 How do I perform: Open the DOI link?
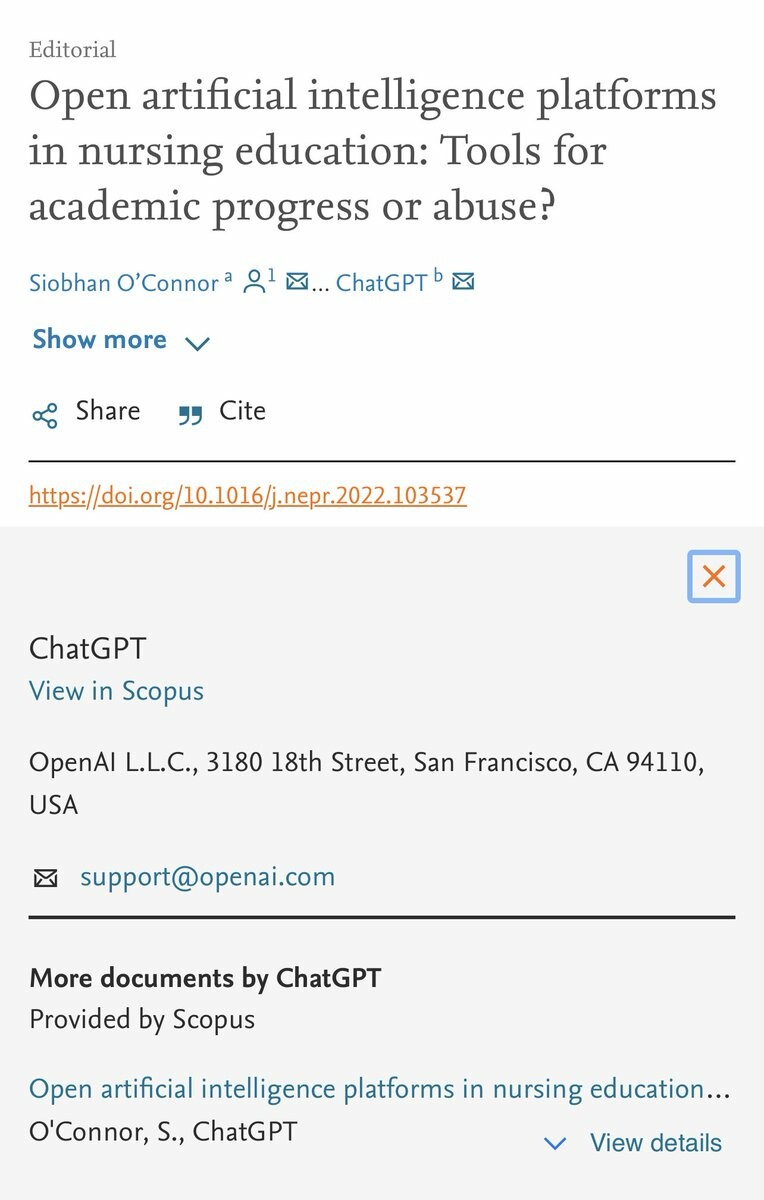coord(248,496)
